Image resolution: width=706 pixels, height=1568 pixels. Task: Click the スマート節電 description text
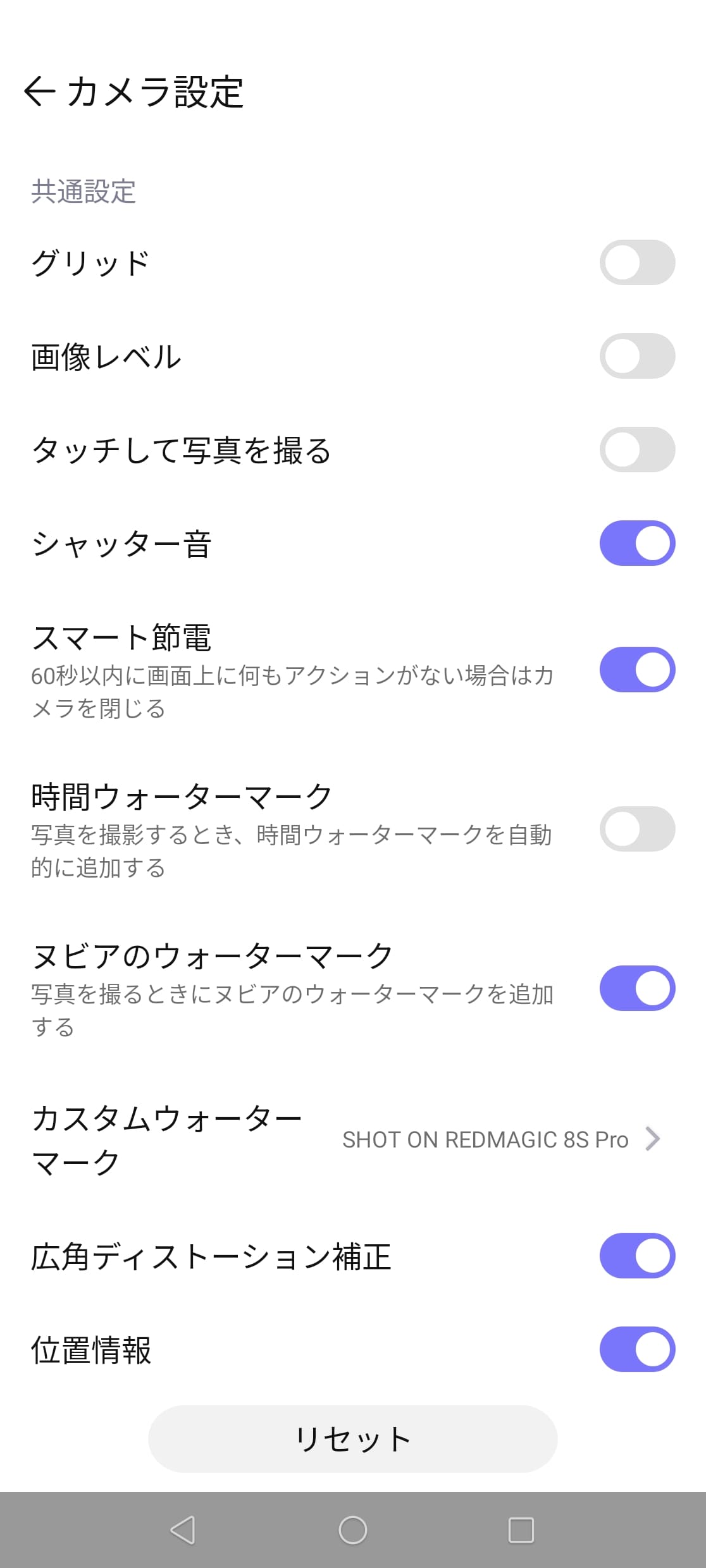pos(291,692)
